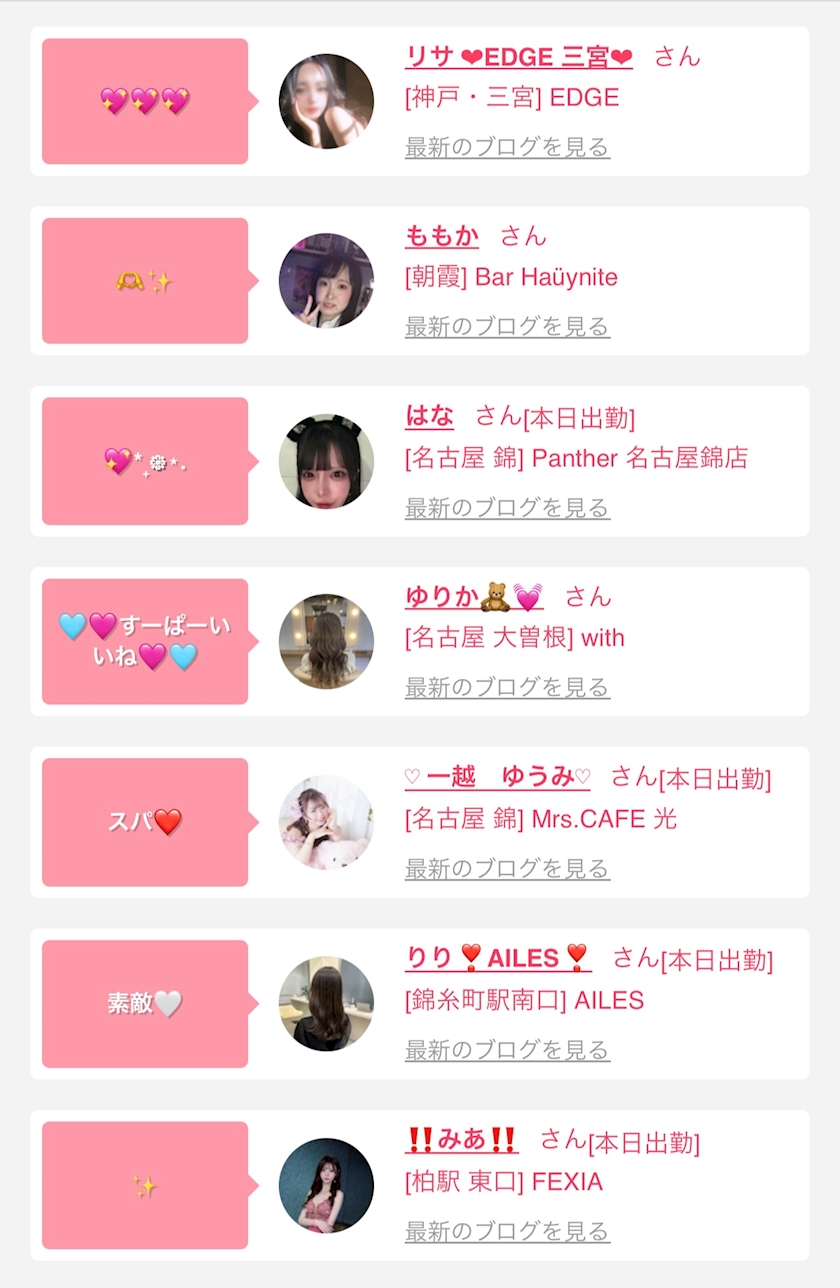This screenshot has height=1288, width=840.
Task: Select ゆりか's circular profile picture
Action: click(326, 641)
